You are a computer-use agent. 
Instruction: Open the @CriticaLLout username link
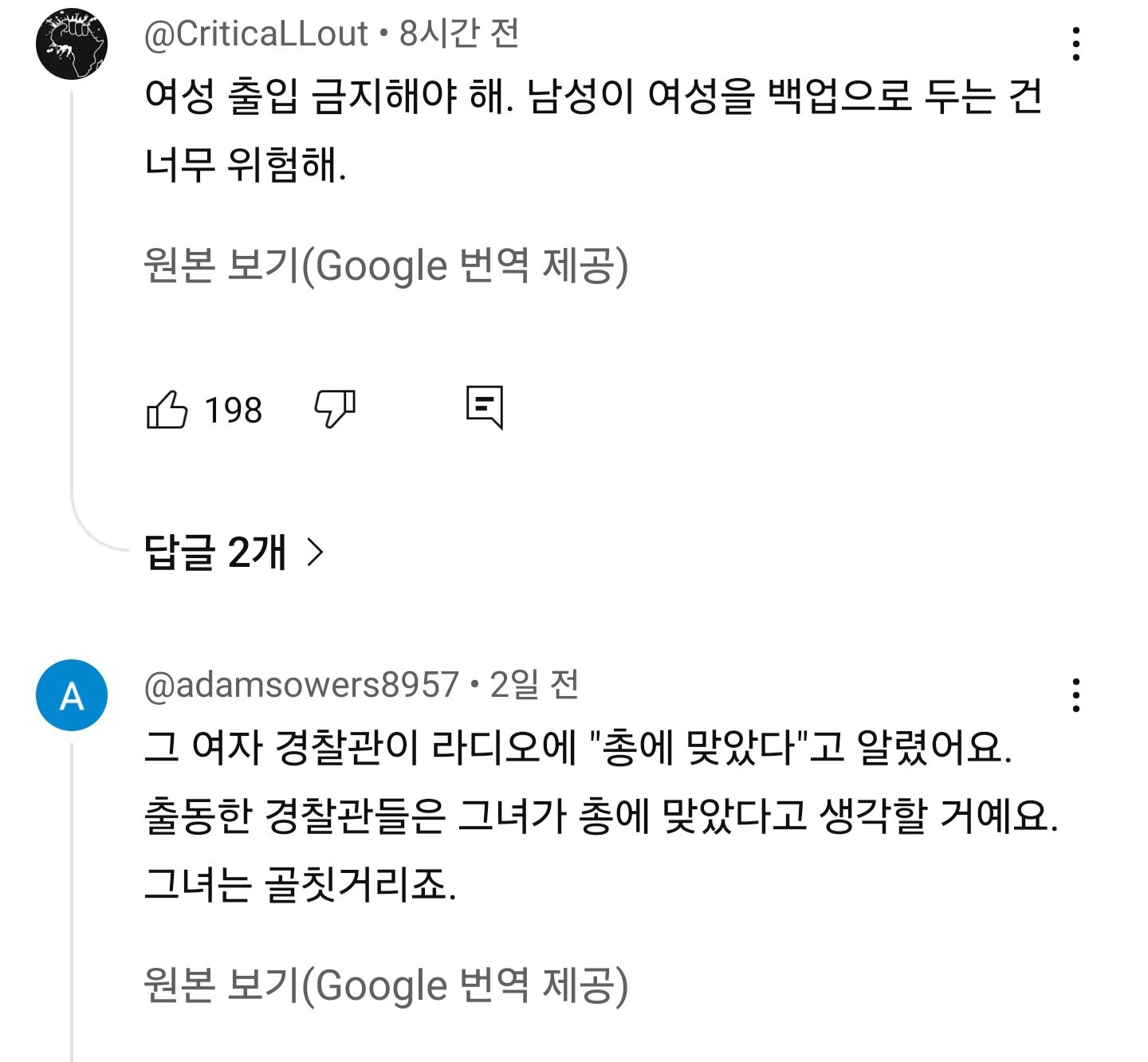(256, 33)
